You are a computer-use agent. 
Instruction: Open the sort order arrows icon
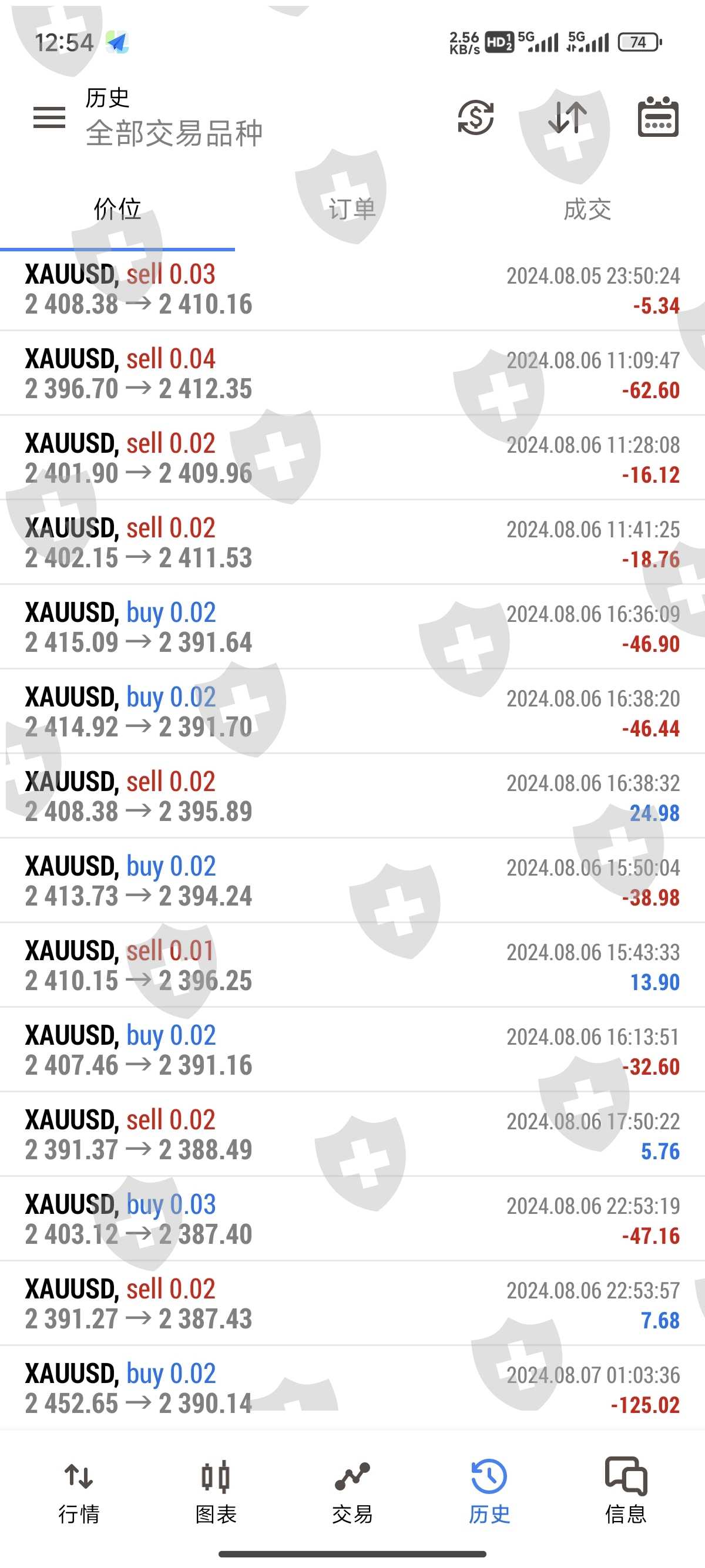(x=567, y=117)
